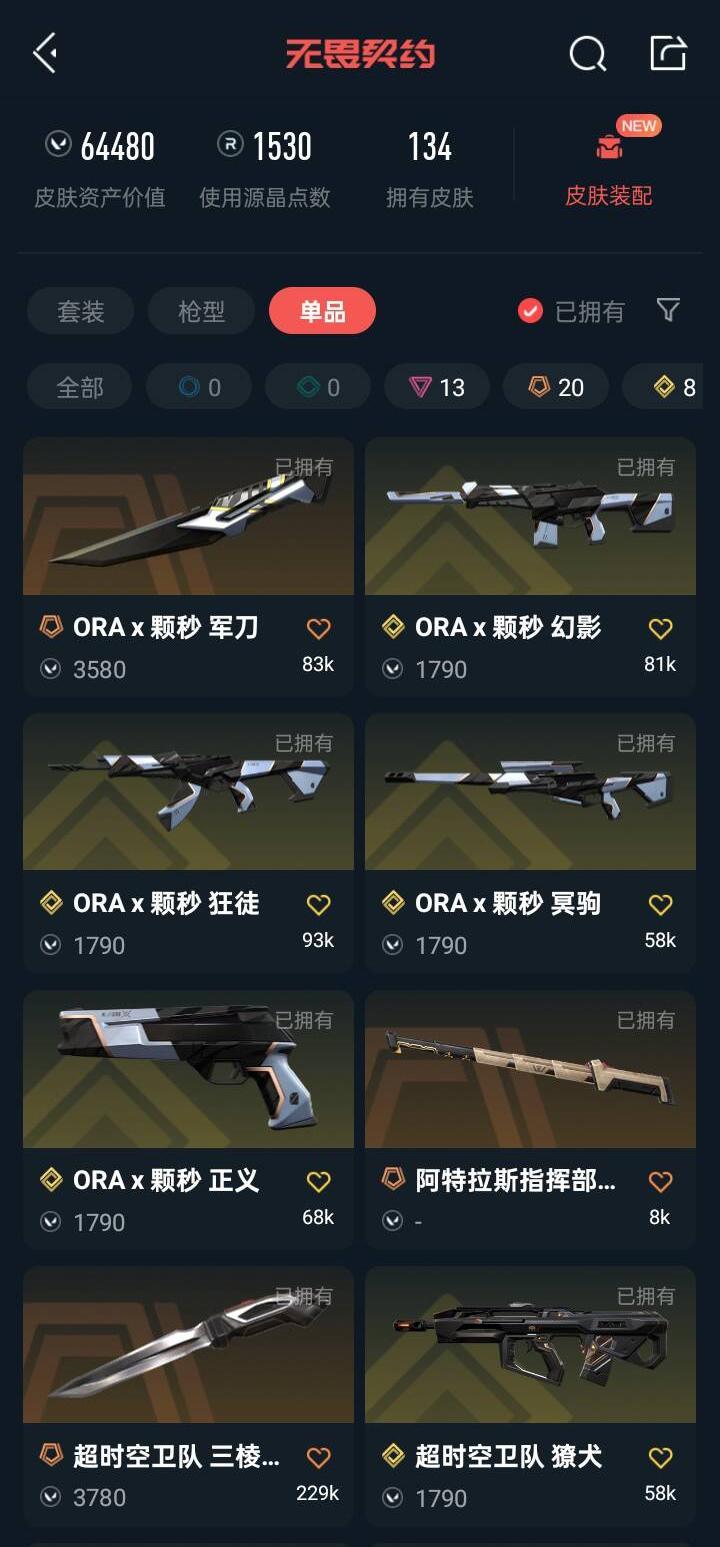This screenshot has height=1547, width=720.
Task: Select the 单品 tab
Action: 322,312
